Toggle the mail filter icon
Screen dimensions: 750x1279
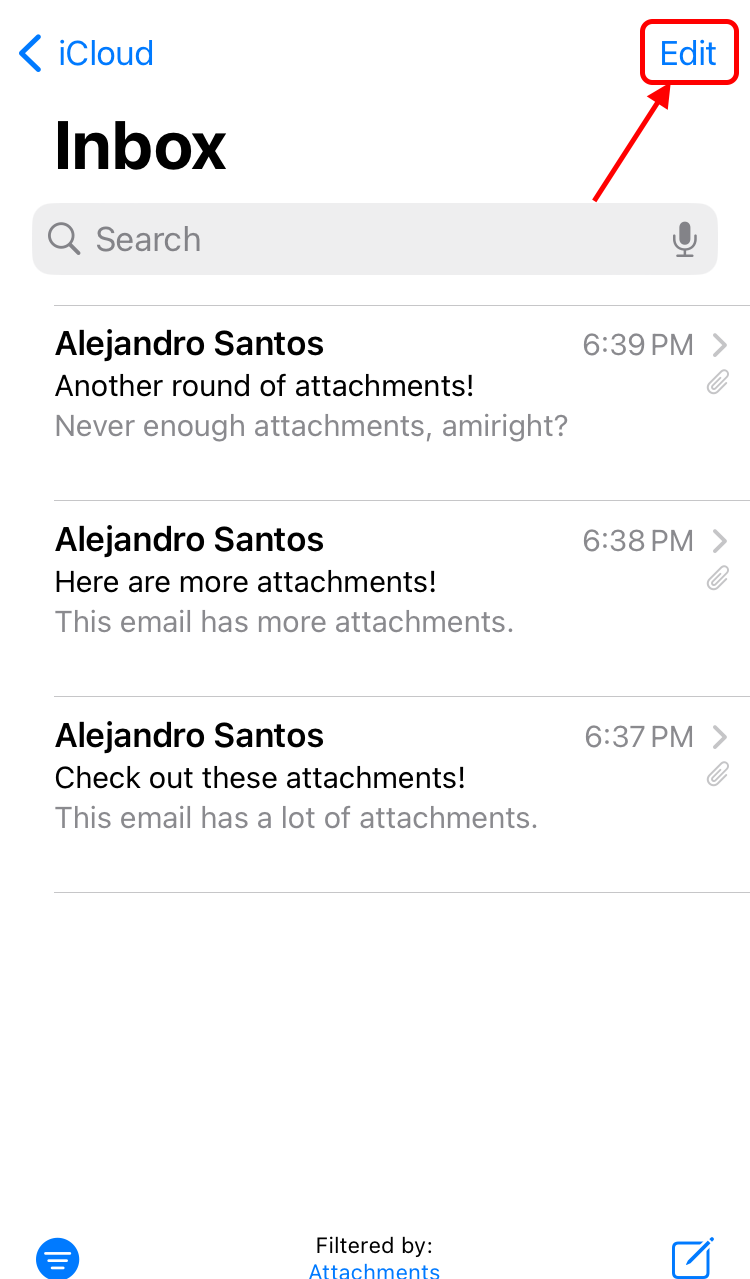(x=58, y=1257)
